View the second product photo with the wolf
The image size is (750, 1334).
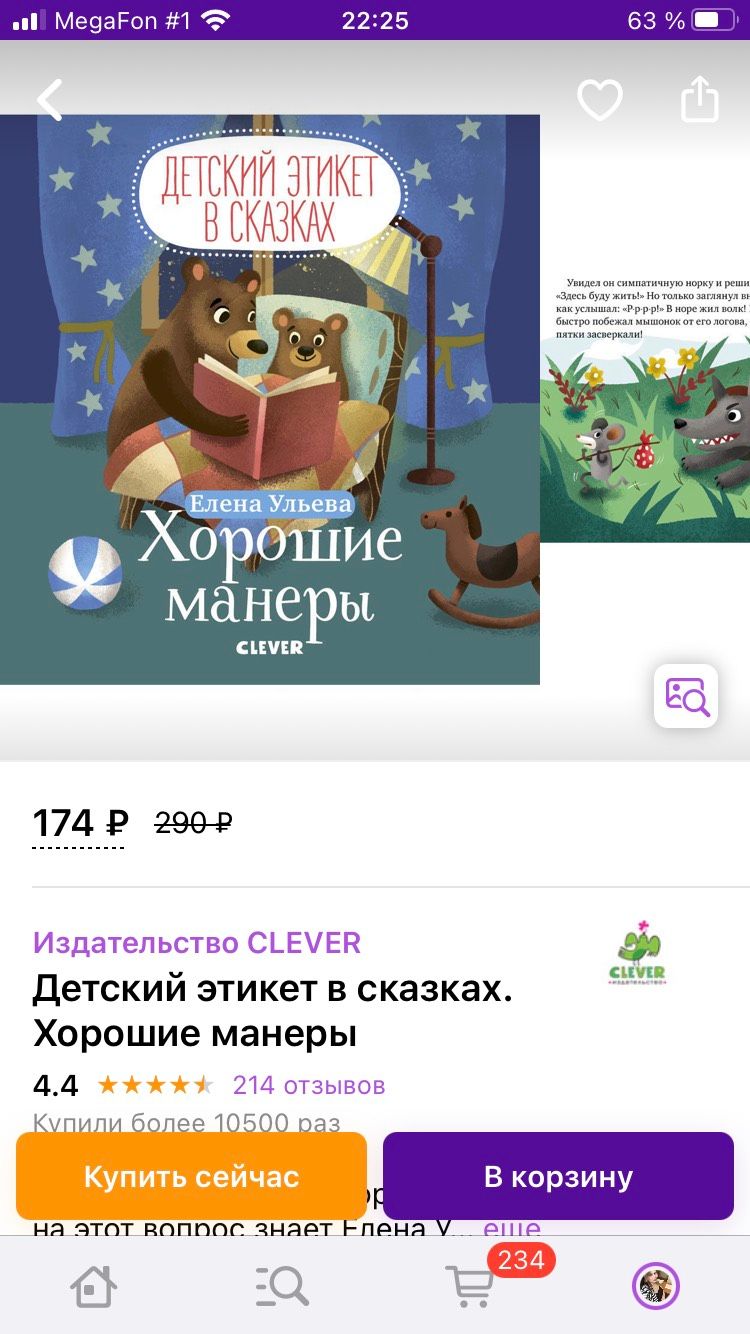pyautogui.click(x=646, y=410)
